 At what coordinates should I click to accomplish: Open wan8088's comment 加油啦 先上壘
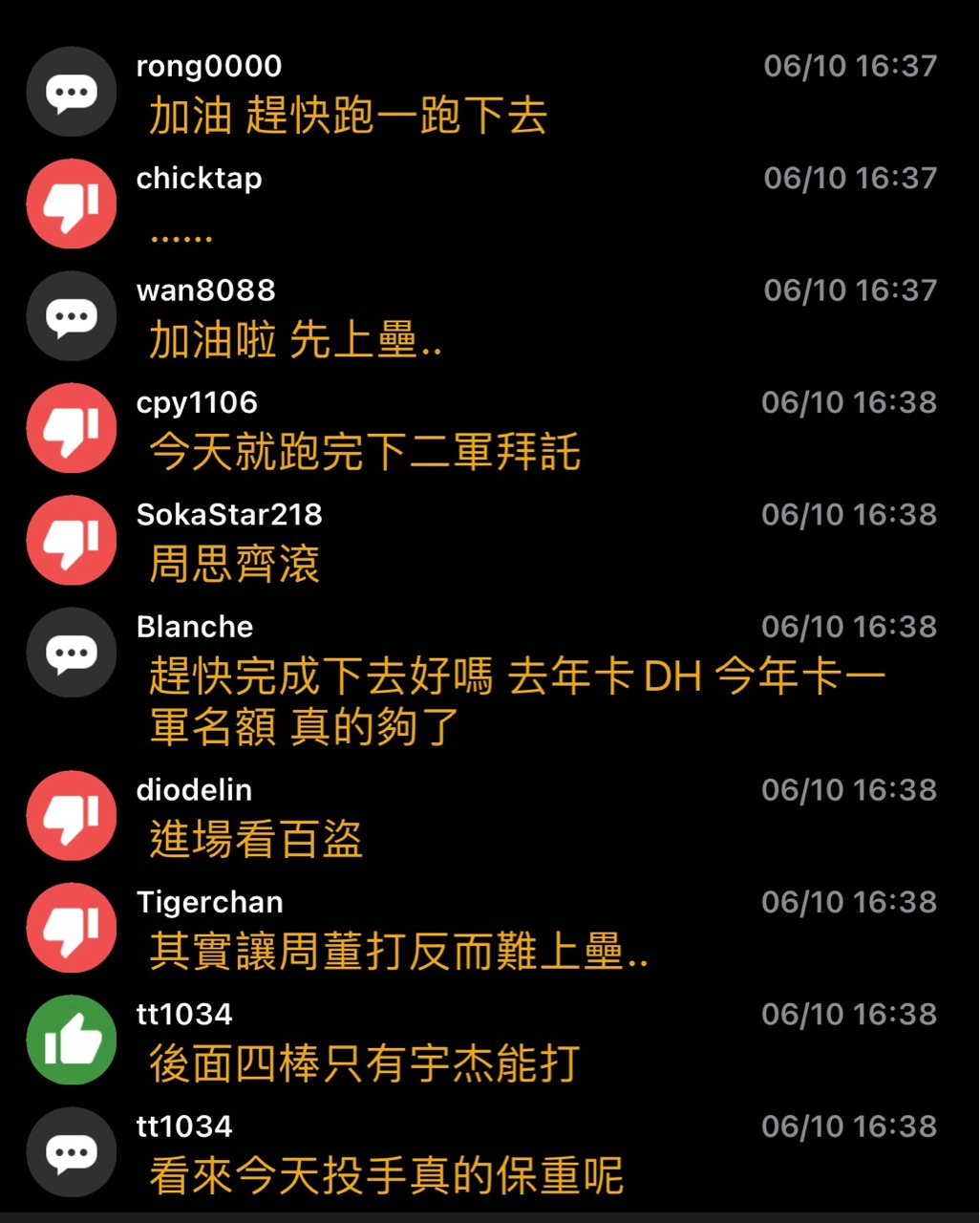[295, 341]
